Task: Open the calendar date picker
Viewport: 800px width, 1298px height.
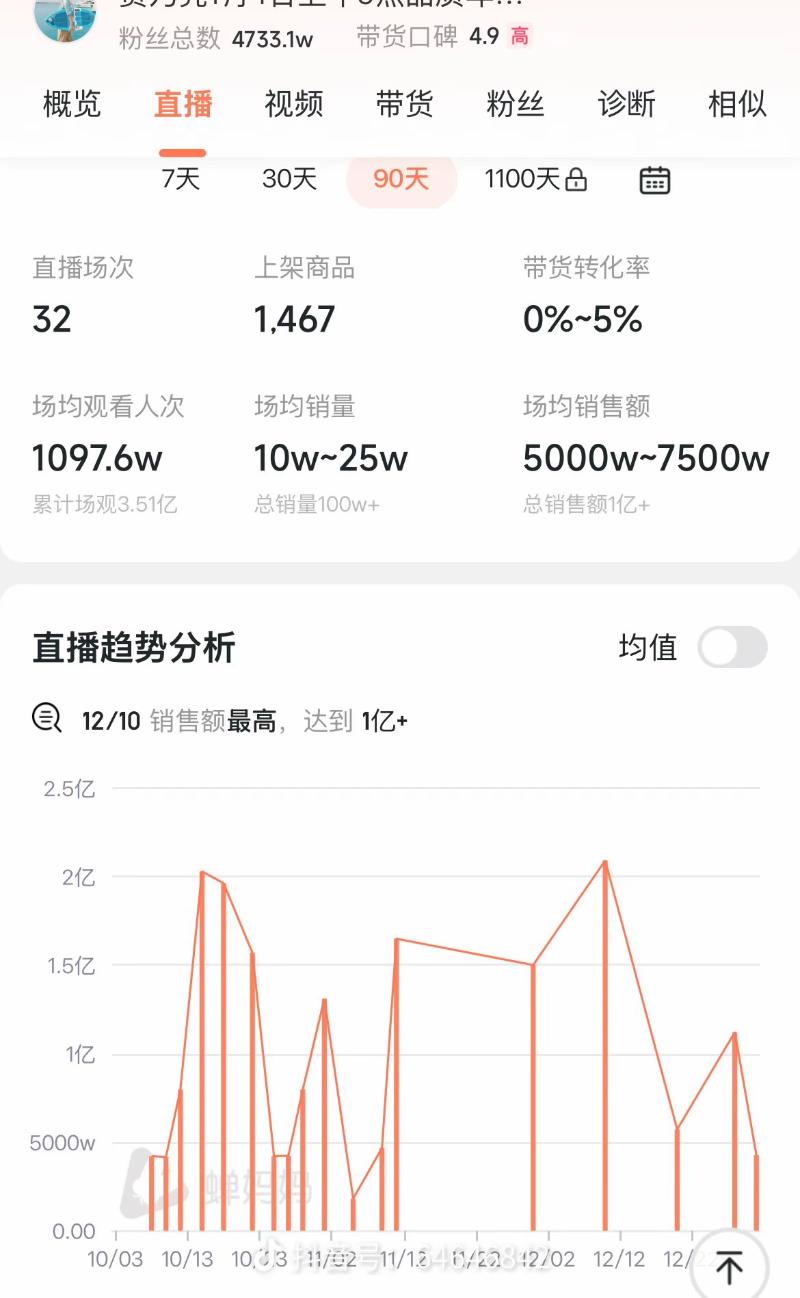Action: 655,180
